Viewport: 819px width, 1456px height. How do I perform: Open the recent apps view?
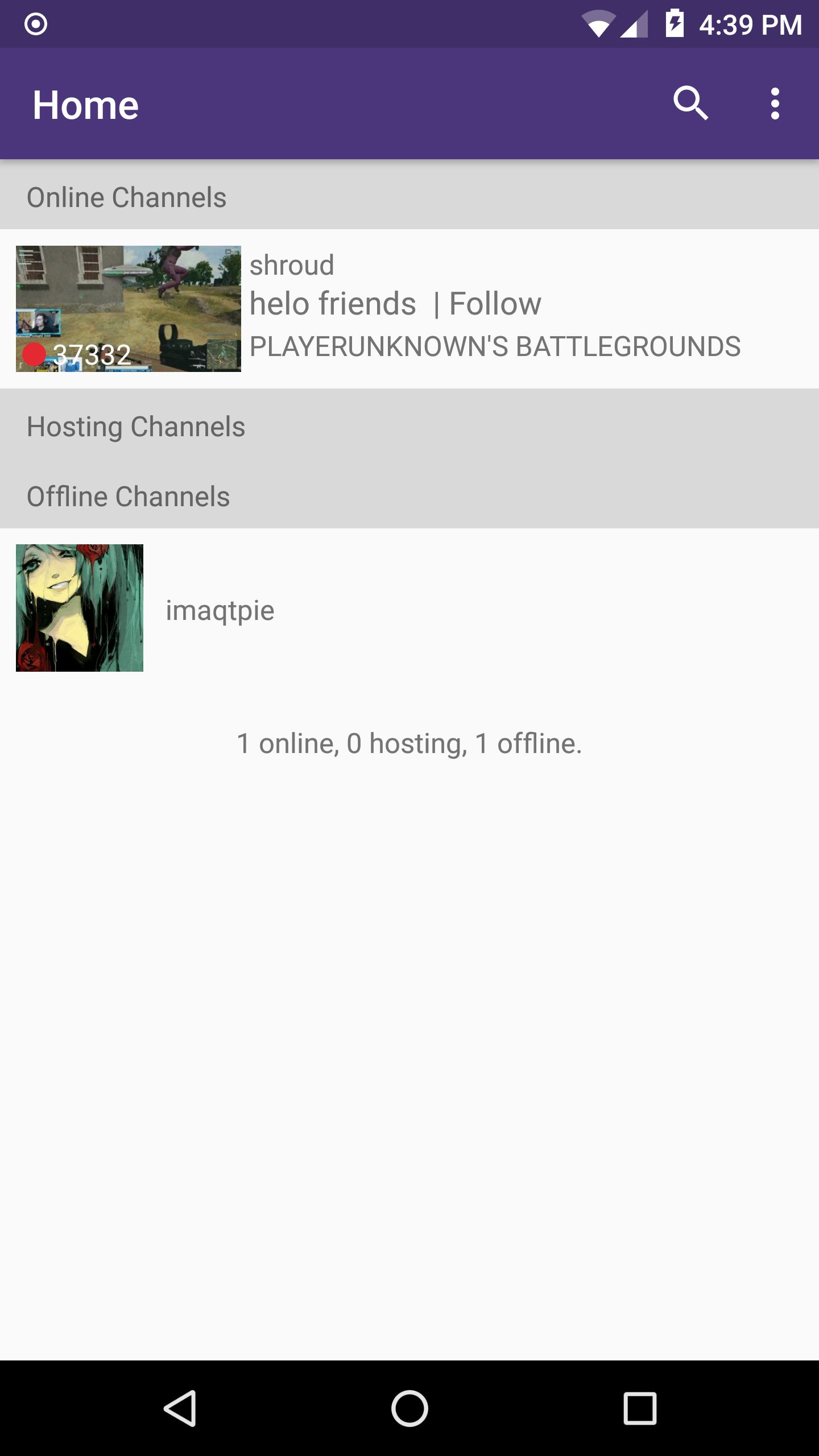640,1408
